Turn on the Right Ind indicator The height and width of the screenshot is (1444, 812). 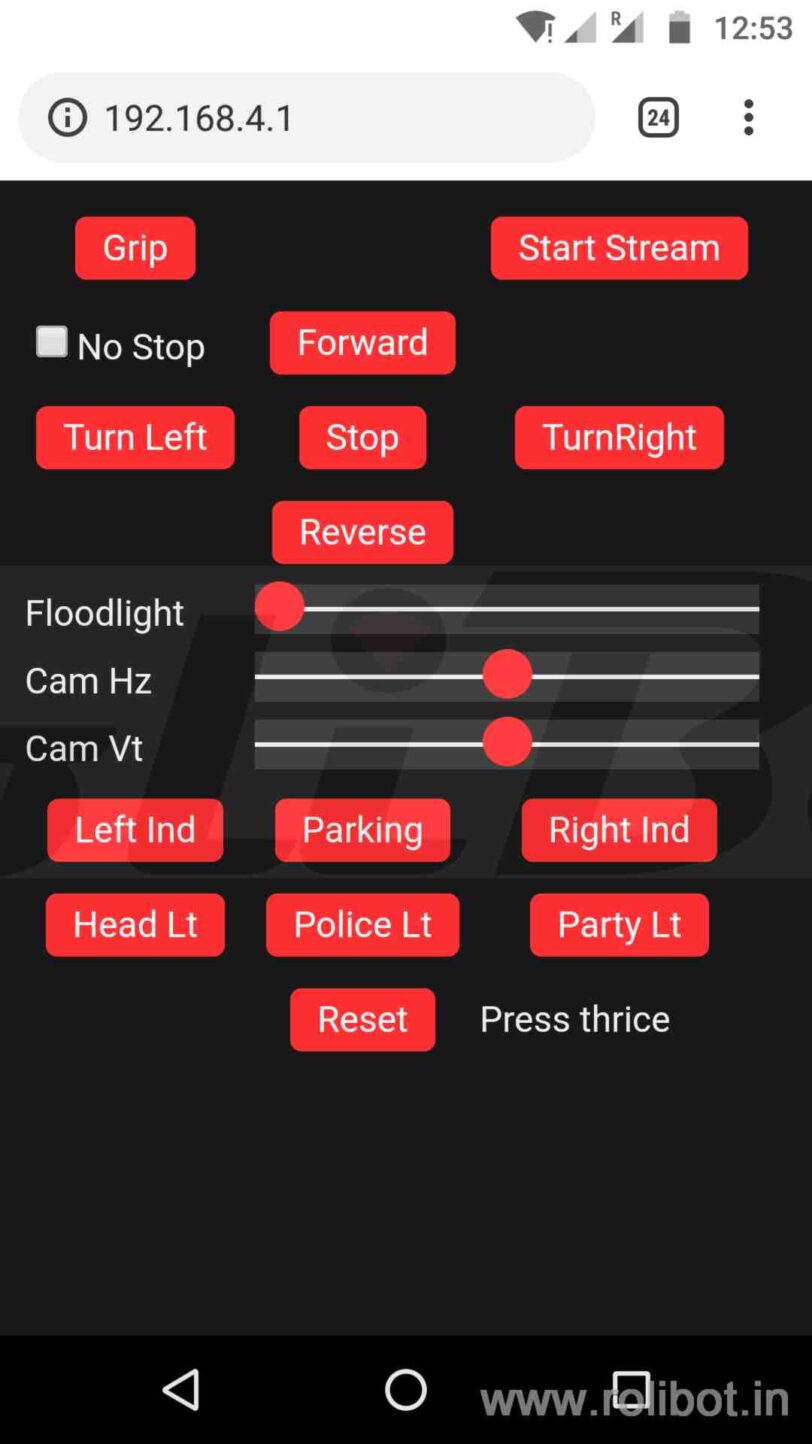pos(619,830)
